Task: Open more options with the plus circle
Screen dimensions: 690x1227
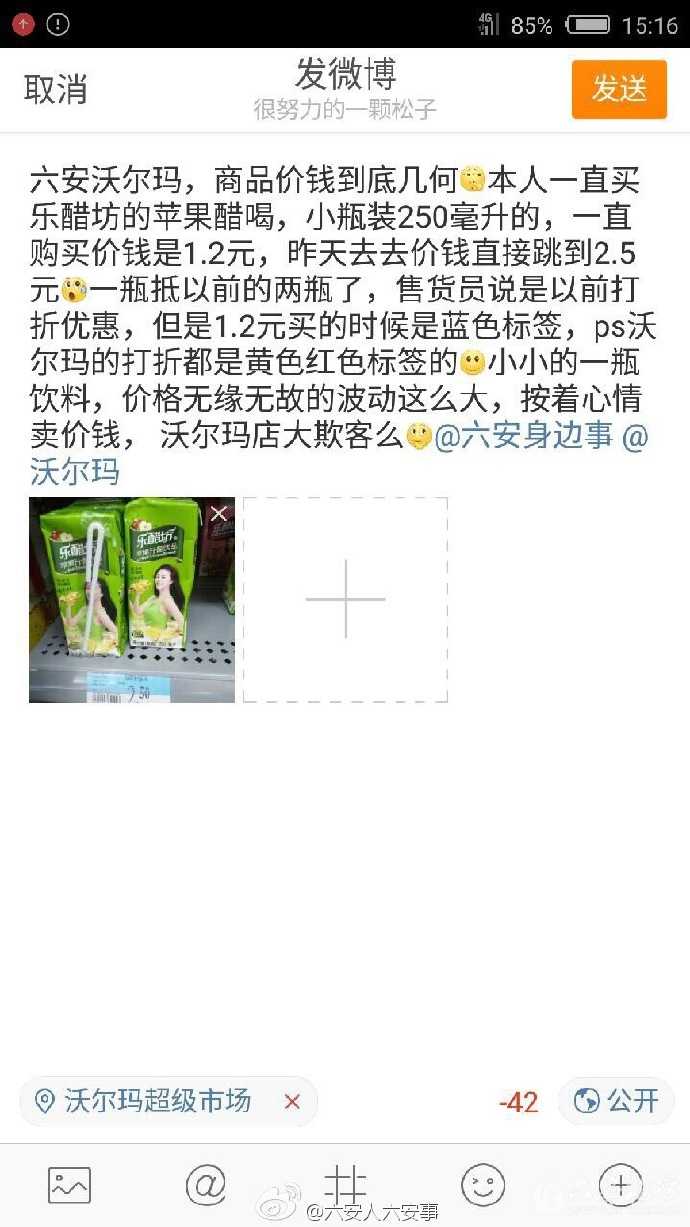Action: (x=620, y=1186)
